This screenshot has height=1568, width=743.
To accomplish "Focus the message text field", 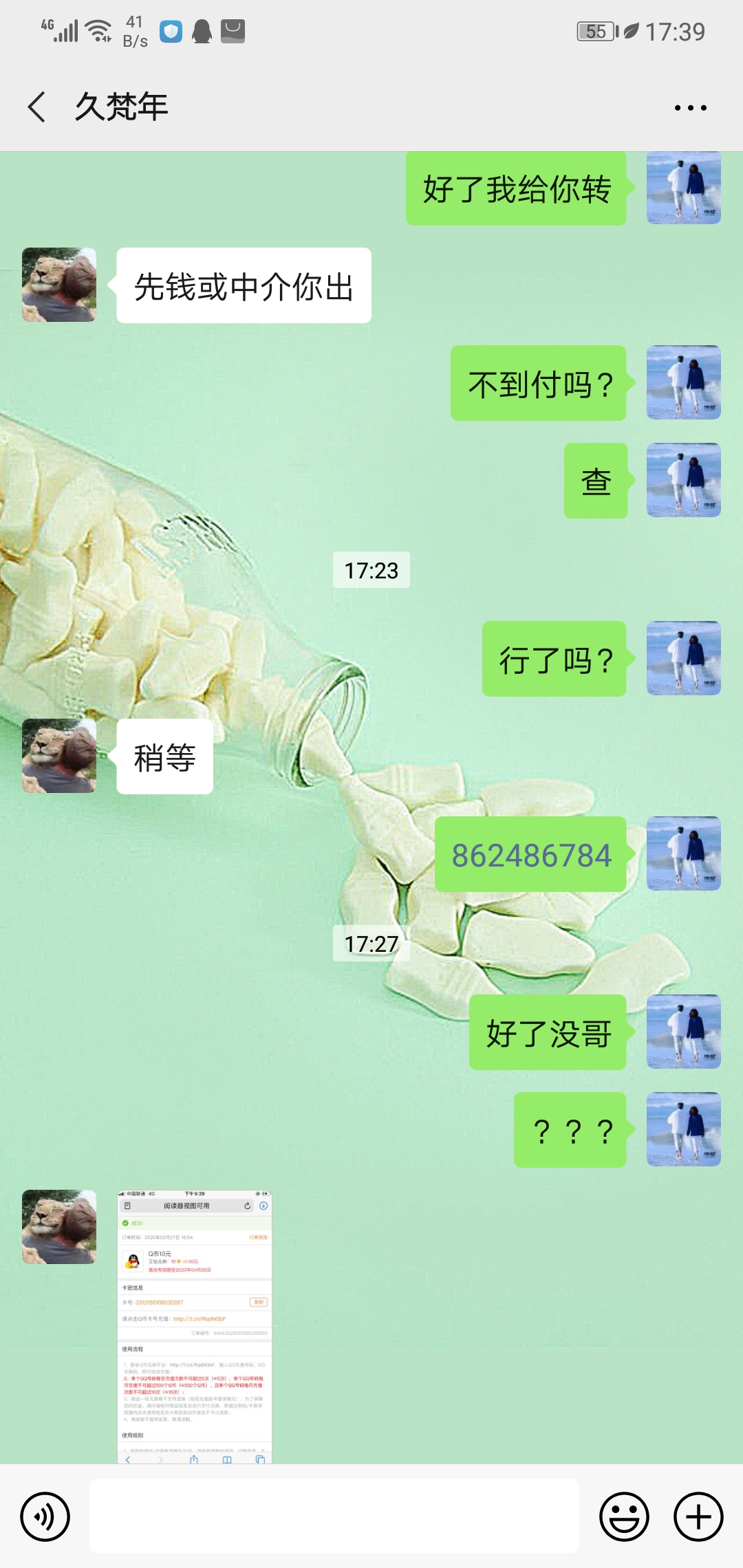I will pyautogui.click(x=334, y=1516).
